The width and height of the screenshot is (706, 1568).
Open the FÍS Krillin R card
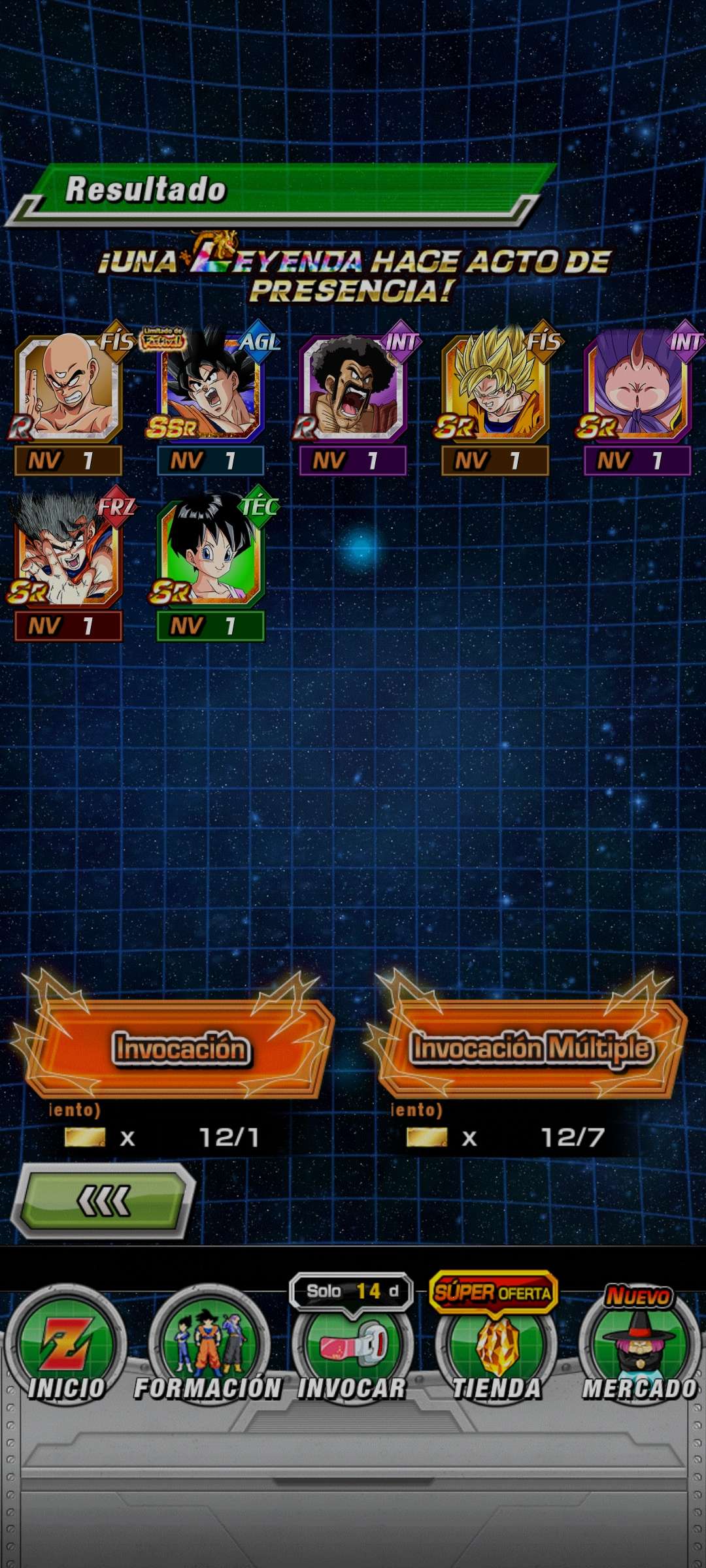pos(69,399)
